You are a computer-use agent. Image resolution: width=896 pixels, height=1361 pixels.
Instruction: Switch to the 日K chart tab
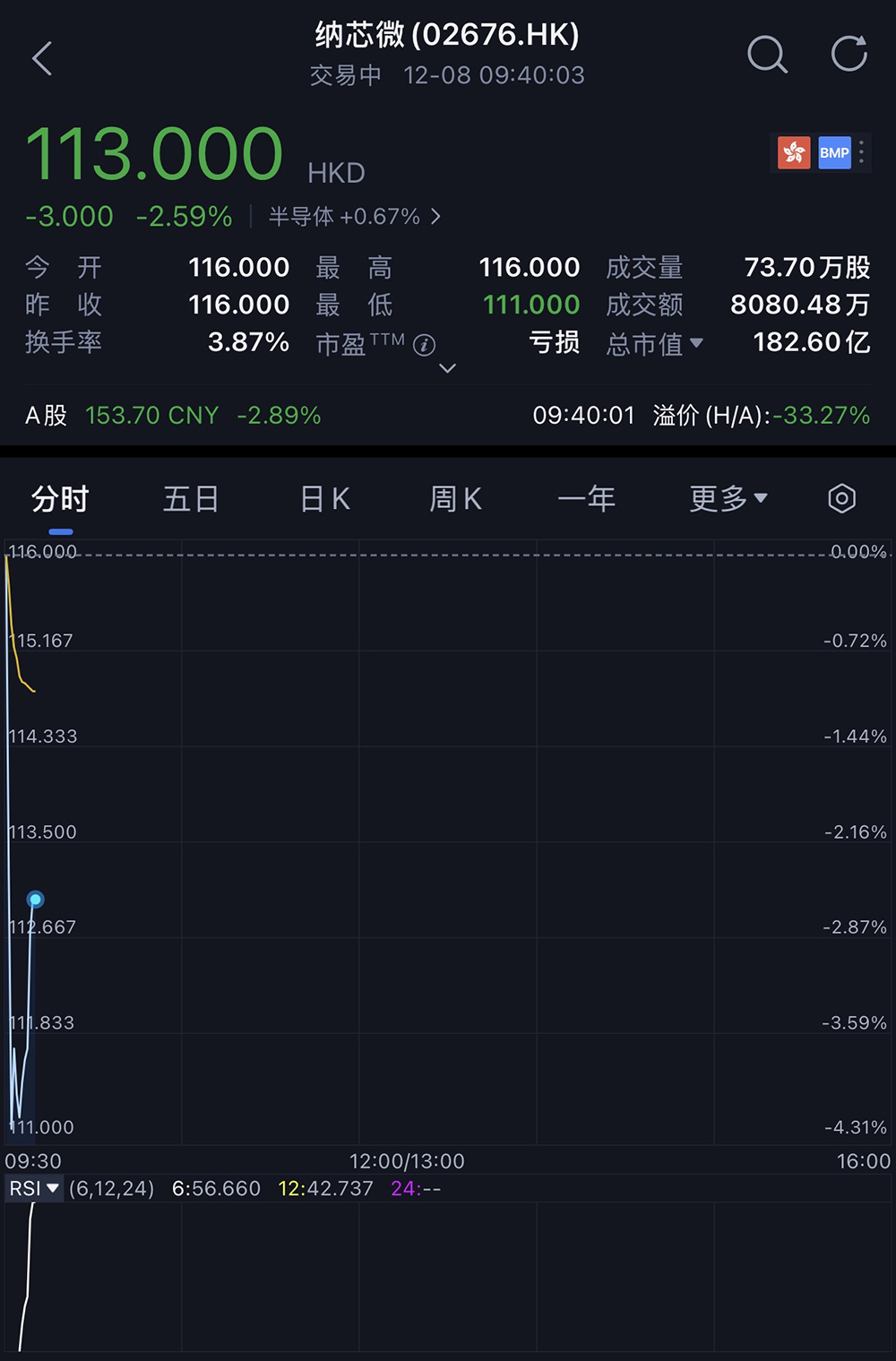point(323,498)
